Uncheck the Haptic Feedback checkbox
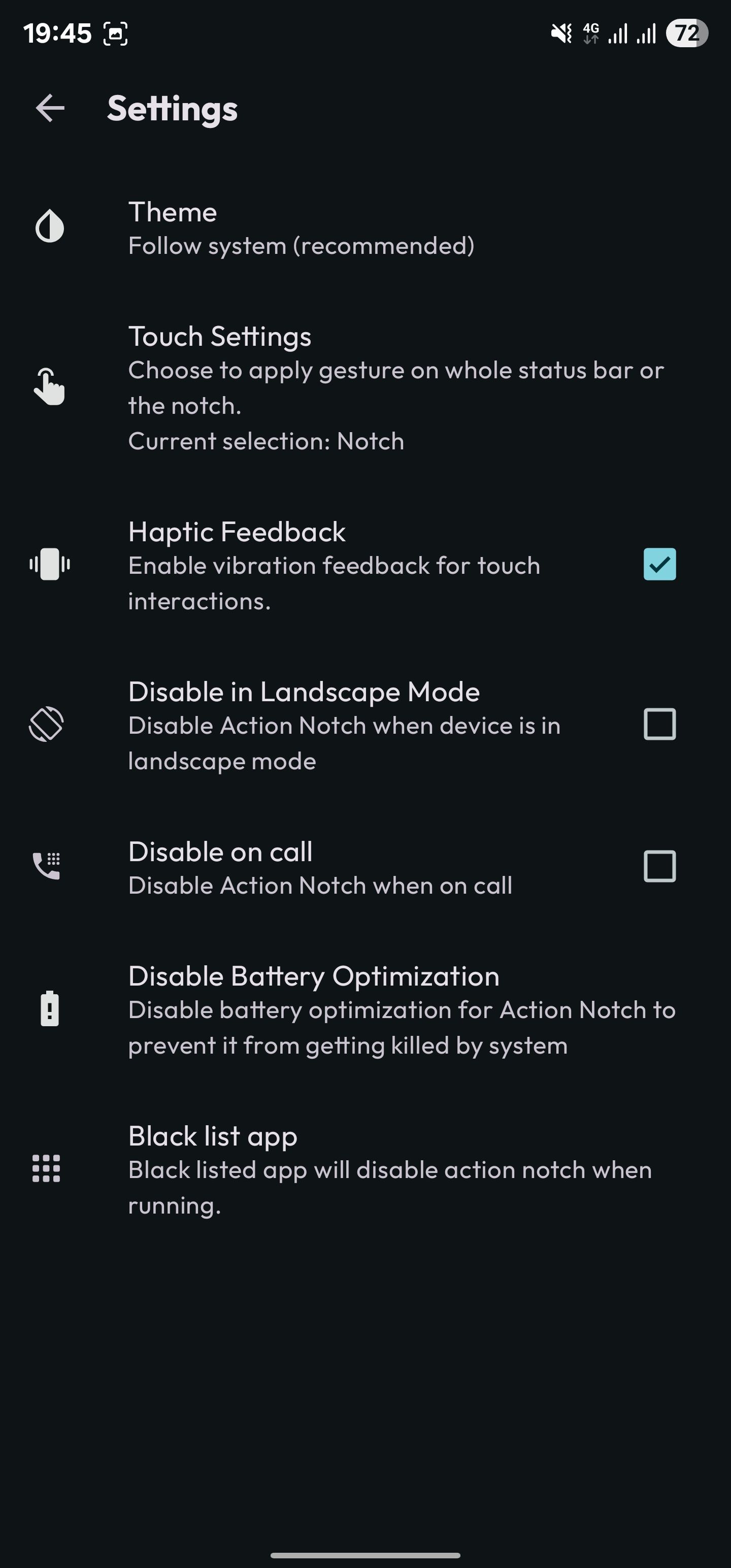This screenshot has width=731, height=1568. pos(659,564)
